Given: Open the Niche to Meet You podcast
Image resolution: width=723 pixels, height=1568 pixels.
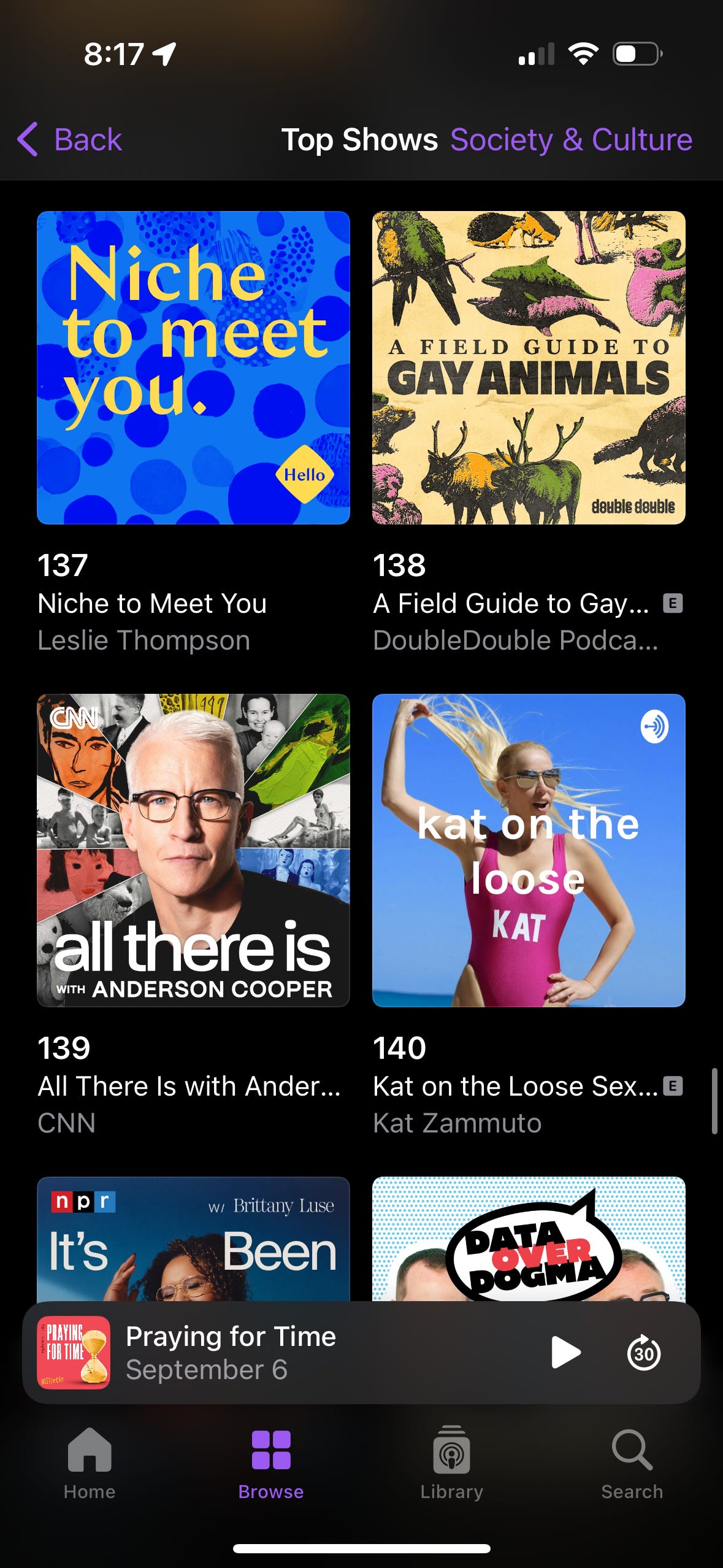Looking at the screenshot, I should click(193, 368).
